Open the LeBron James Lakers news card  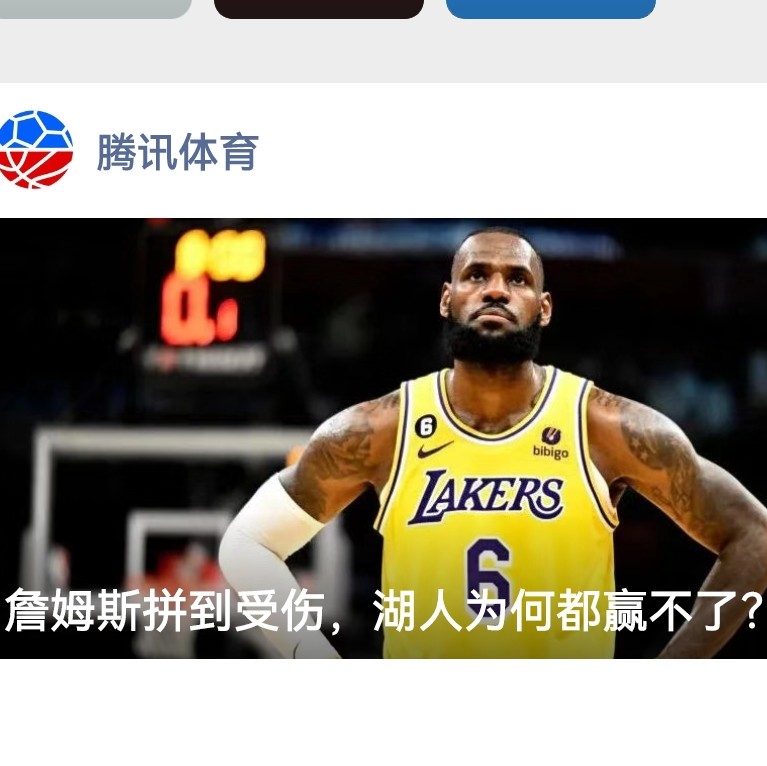[x=383, y=438]
